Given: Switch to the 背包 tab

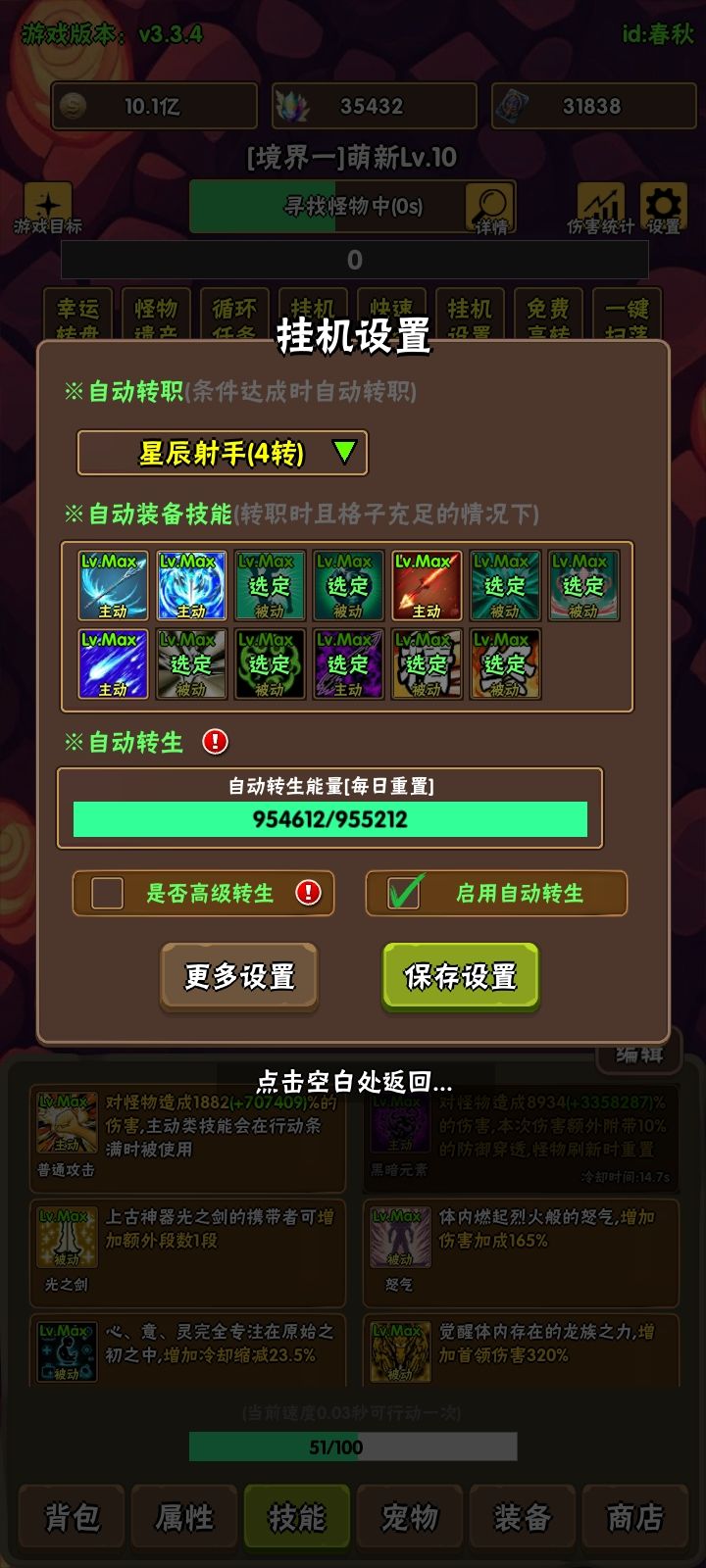Looking at the screenshot, I should coord(71,1516).
